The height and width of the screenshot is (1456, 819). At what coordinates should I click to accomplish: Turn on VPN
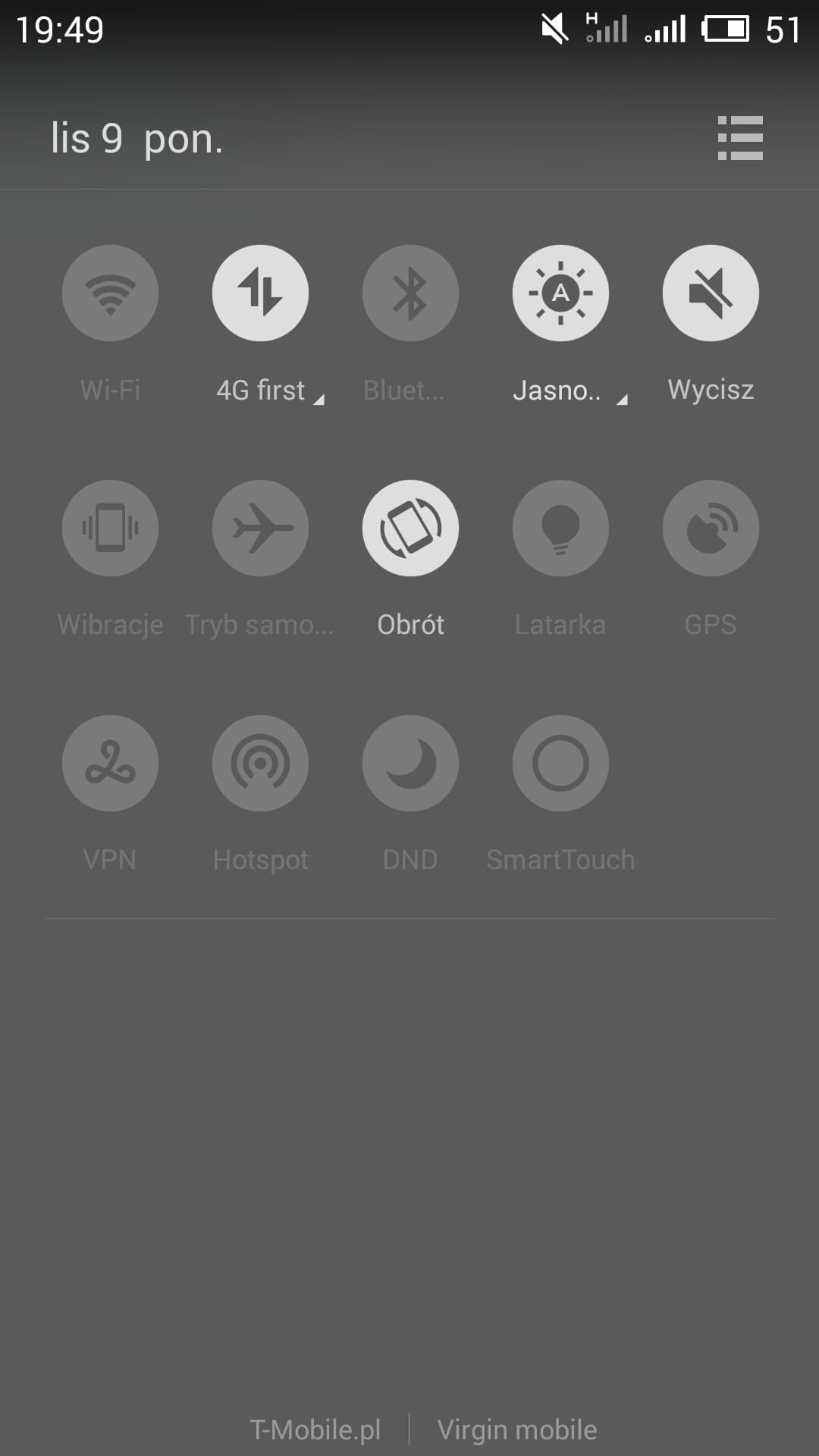[x=110, y=763]
